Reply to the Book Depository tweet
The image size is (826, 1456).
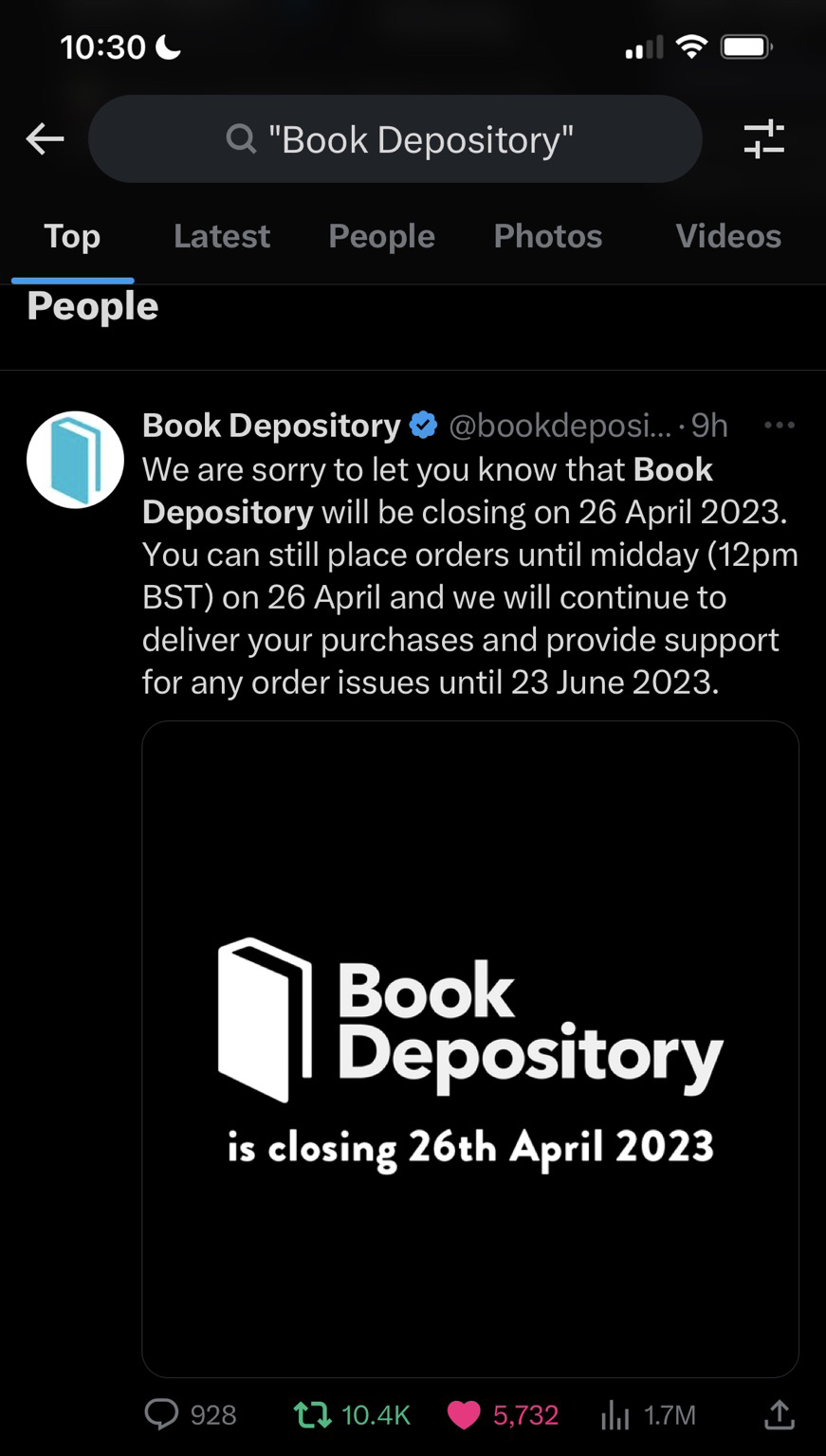[162, 1414]
